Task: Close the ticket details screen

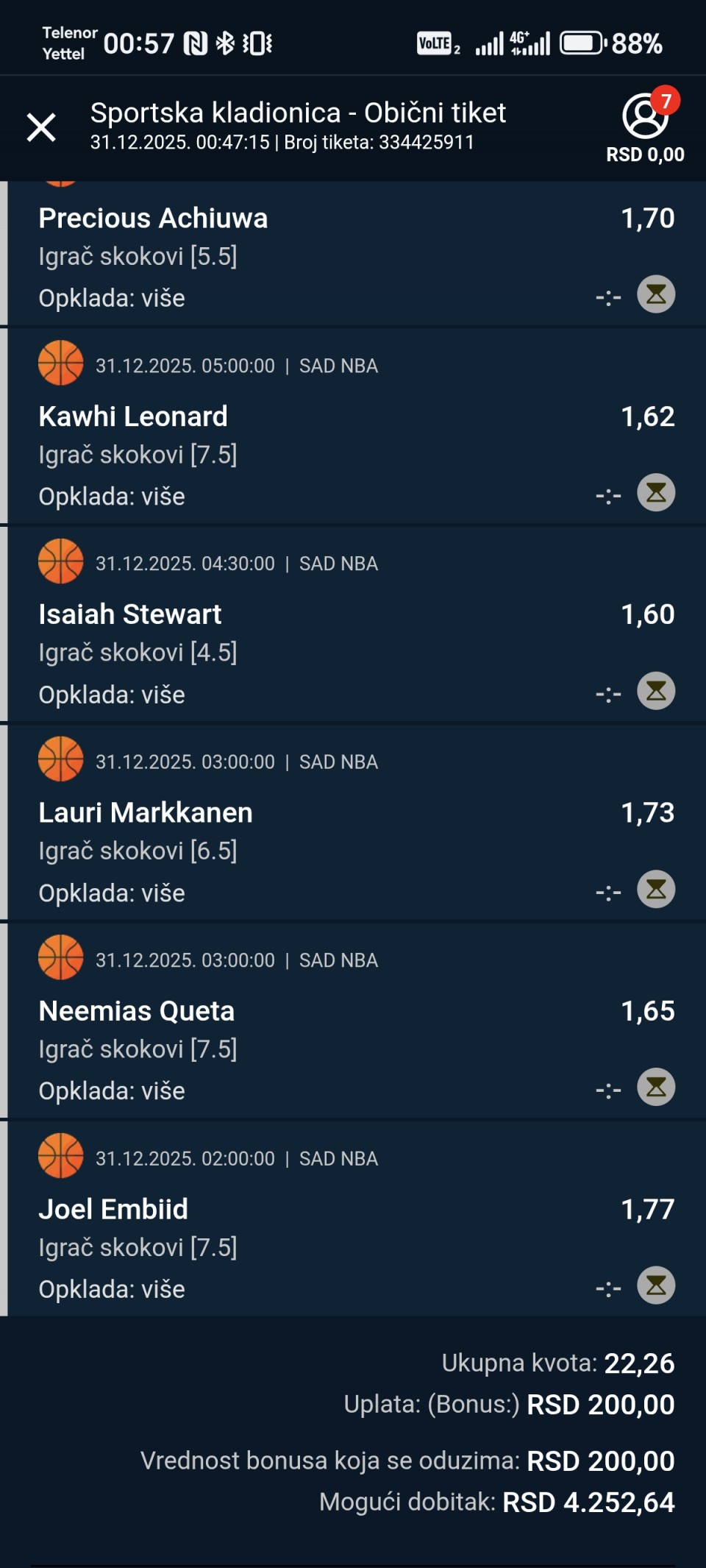Action: (41, 127)
